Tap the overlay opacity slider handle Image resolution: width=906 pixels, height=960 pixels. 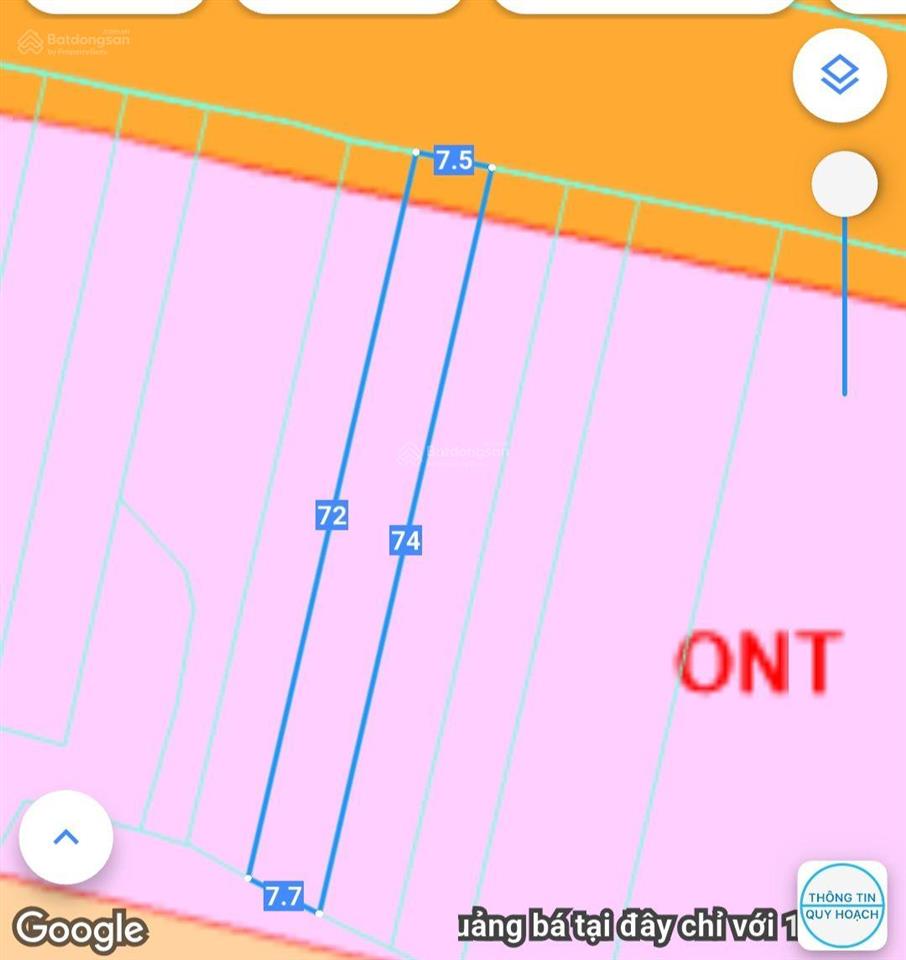844,185
